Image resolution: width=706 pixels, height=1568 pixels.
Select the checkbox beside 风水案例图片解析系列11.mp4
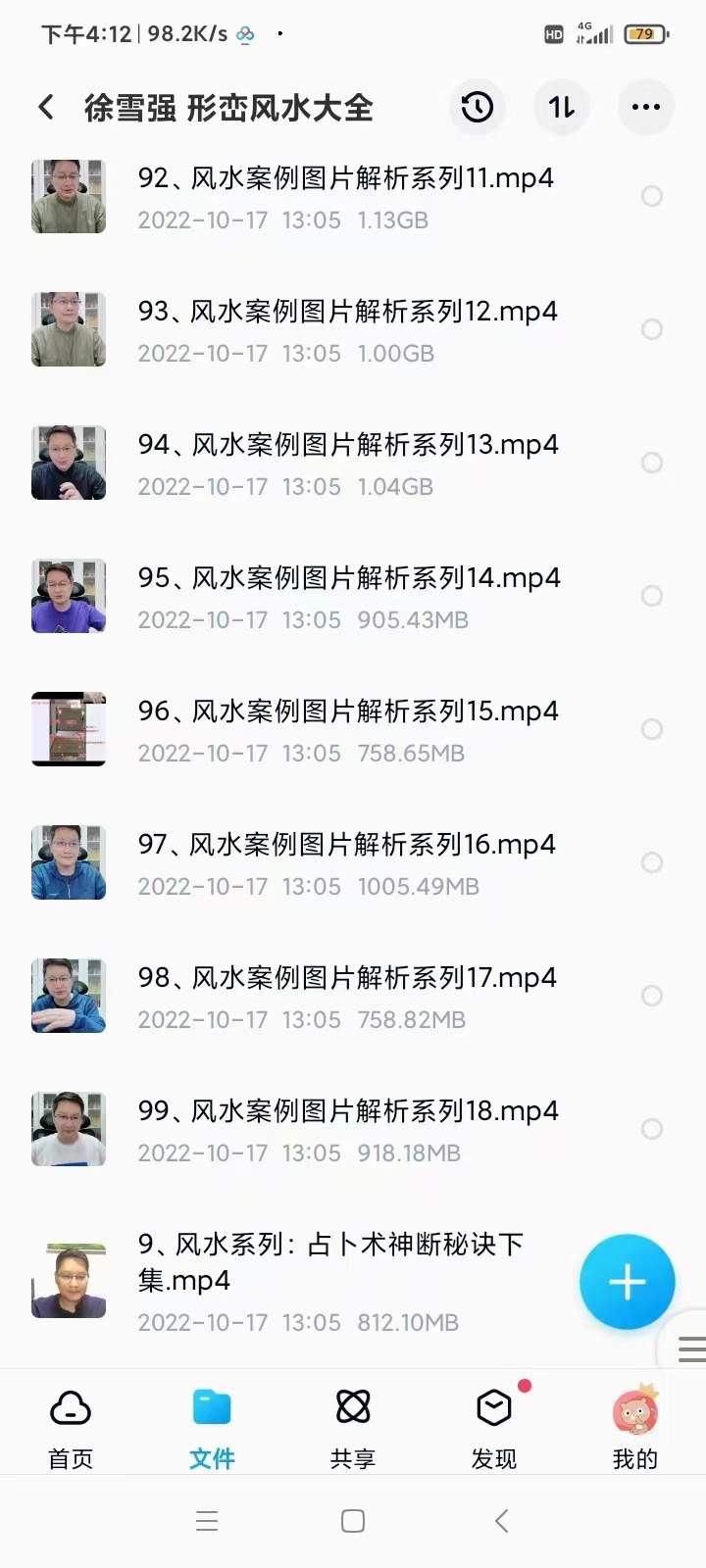[651, 196]
